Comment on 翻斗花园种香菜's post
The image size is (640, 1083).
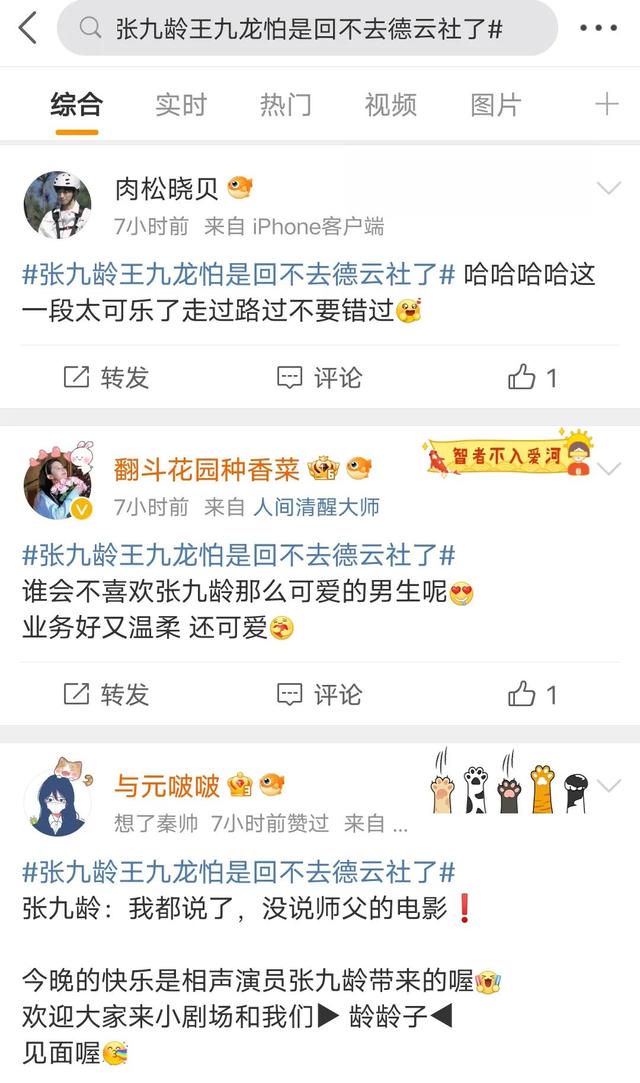click(x=320, y=694)
